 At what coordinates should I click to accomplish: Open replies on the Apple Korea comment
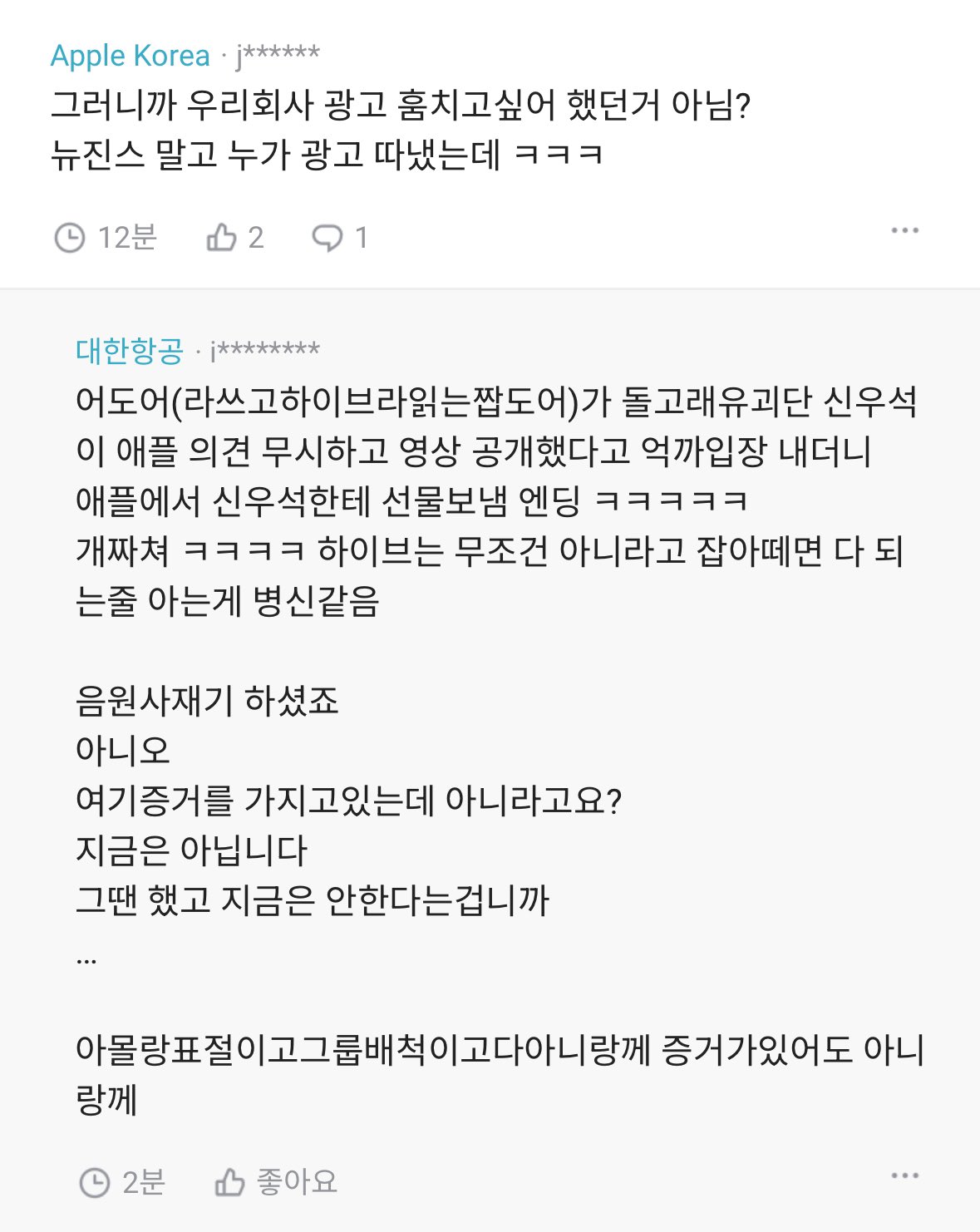pyautogui.click(x=327, y=238)
